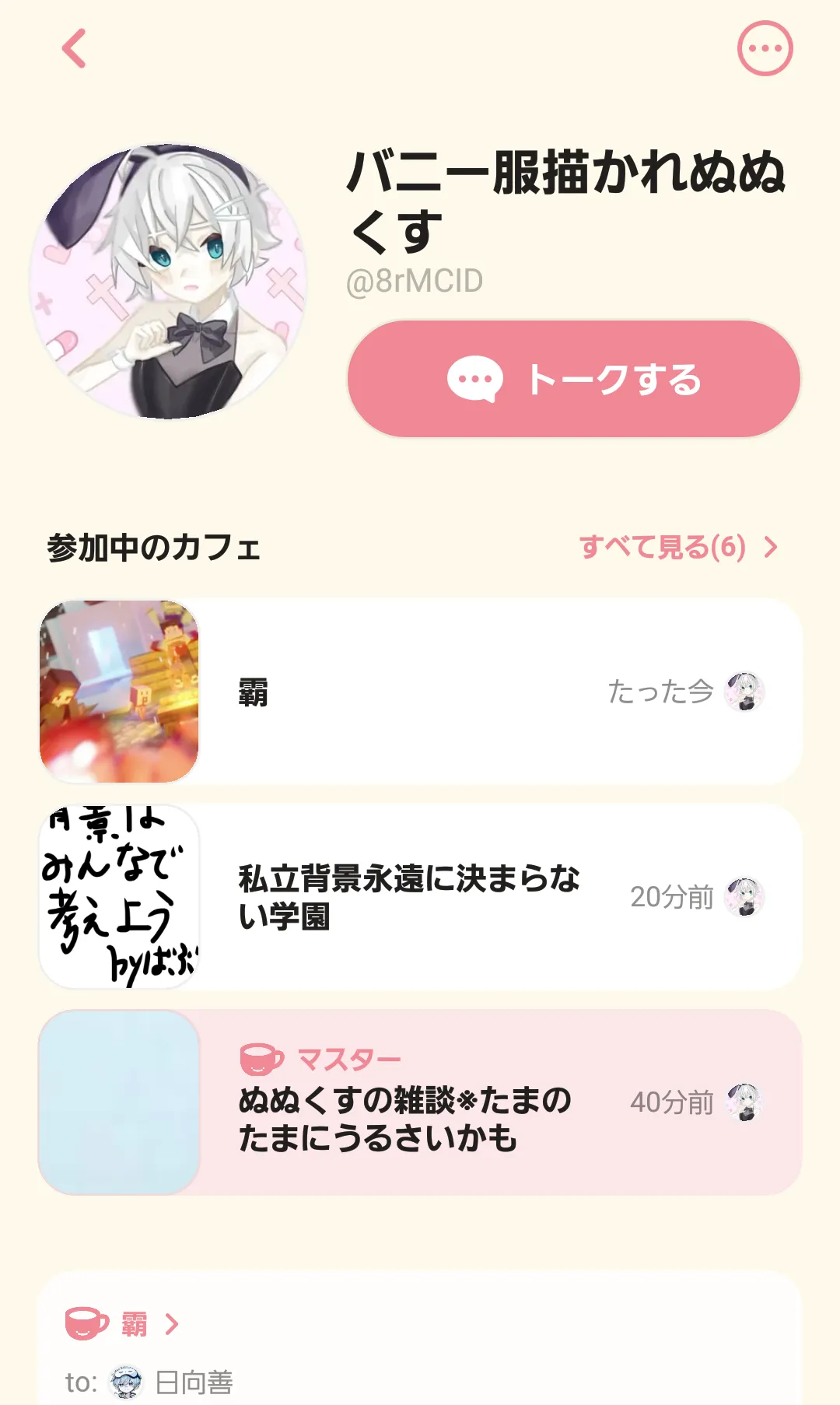Open 日向善's profile in the post
840x1405 pixels.
[193, 1382]
